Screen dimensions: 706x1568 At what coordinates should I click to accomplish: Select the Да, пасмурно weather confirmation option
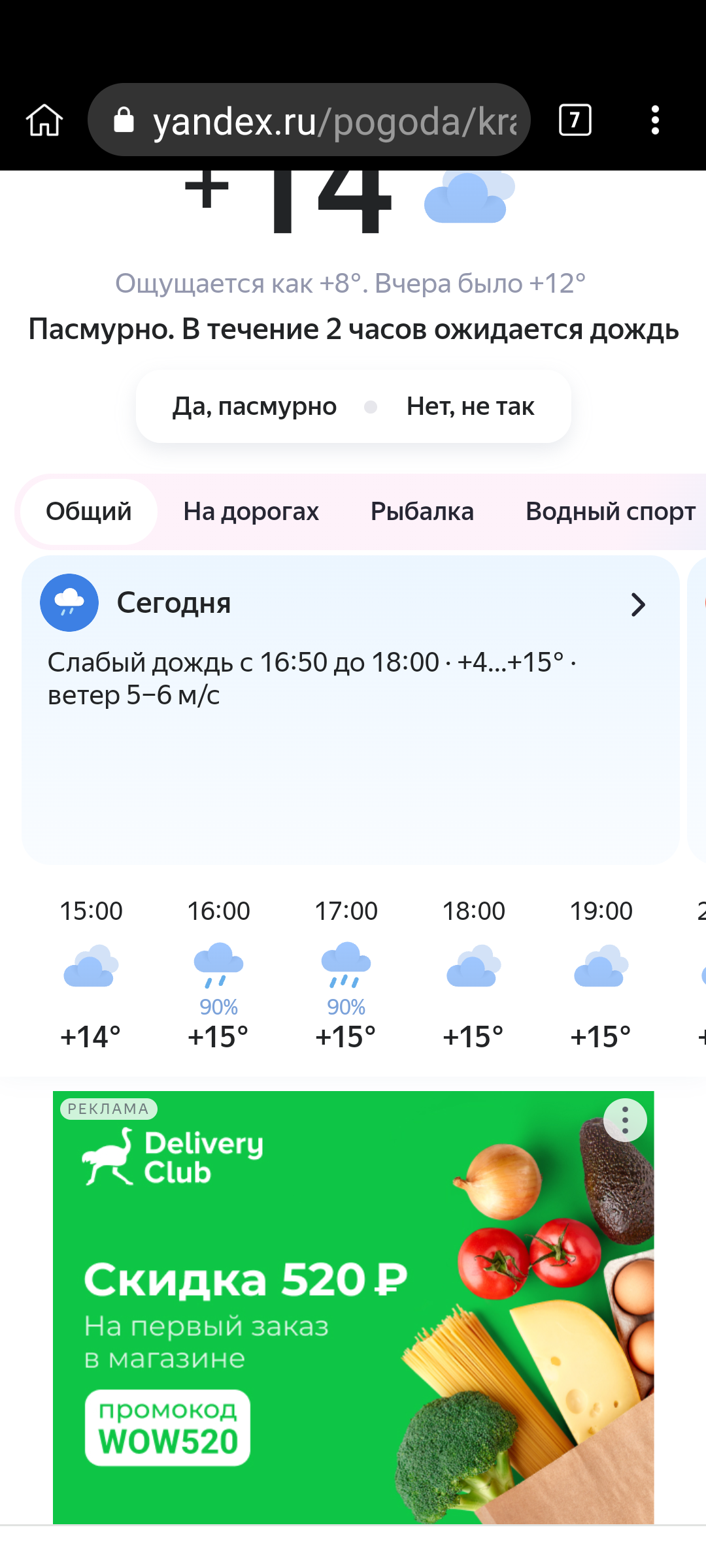(x=256, y=406)
